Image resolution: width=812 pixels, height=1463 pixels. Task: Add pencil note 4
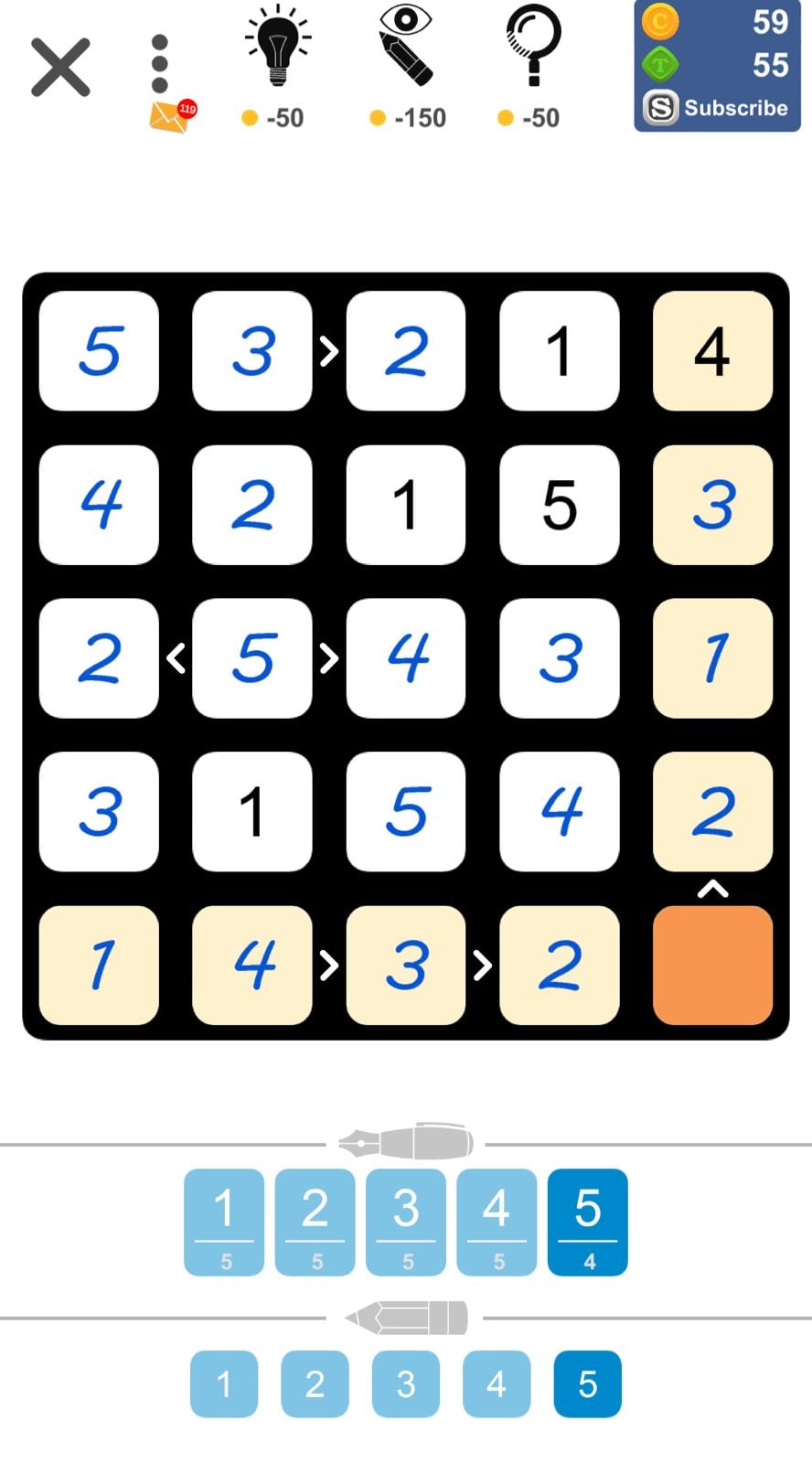[x=497, y=1383]
